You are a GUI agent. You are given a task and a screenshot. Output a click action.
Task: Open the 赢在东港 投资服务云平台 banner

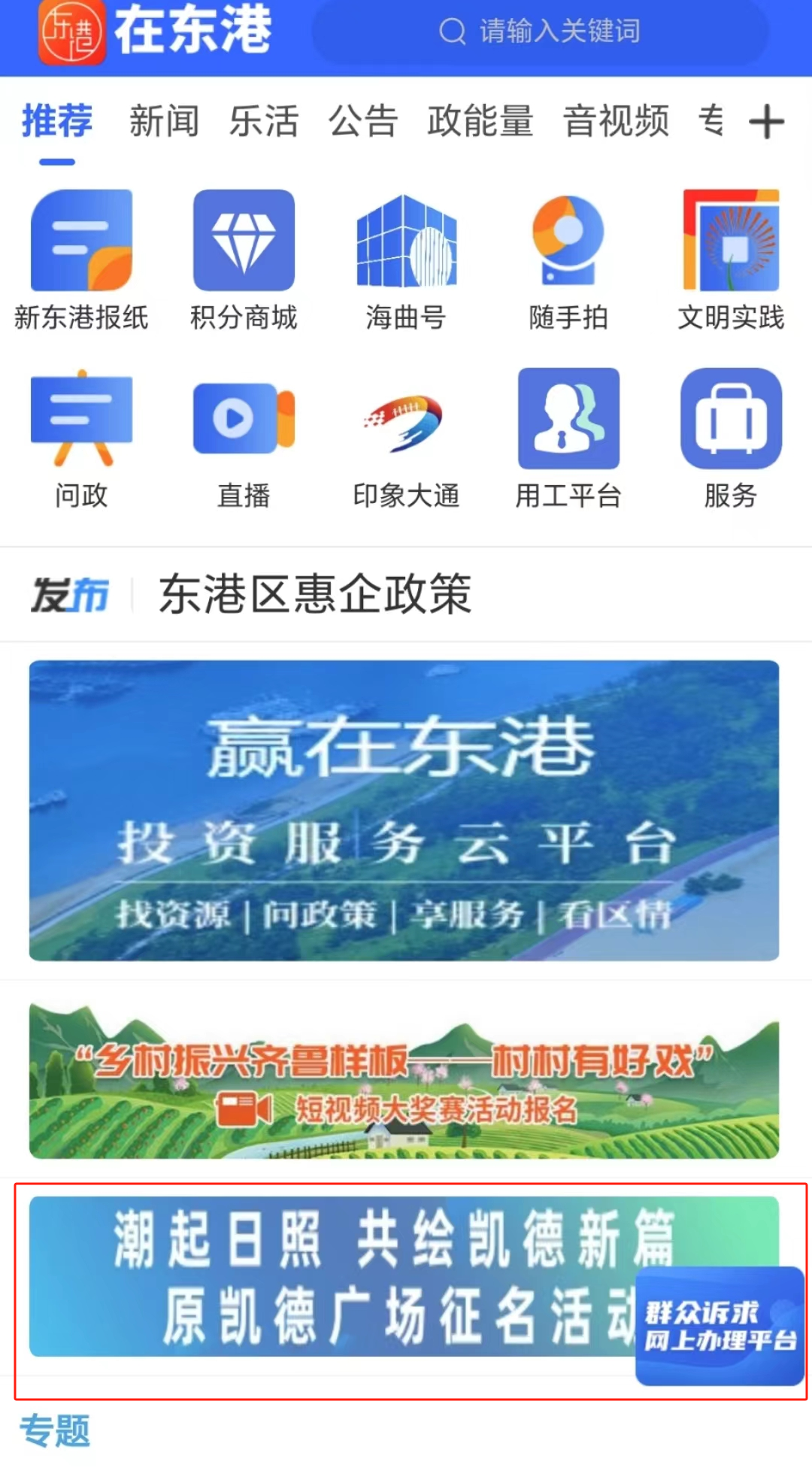coord(404,810)
